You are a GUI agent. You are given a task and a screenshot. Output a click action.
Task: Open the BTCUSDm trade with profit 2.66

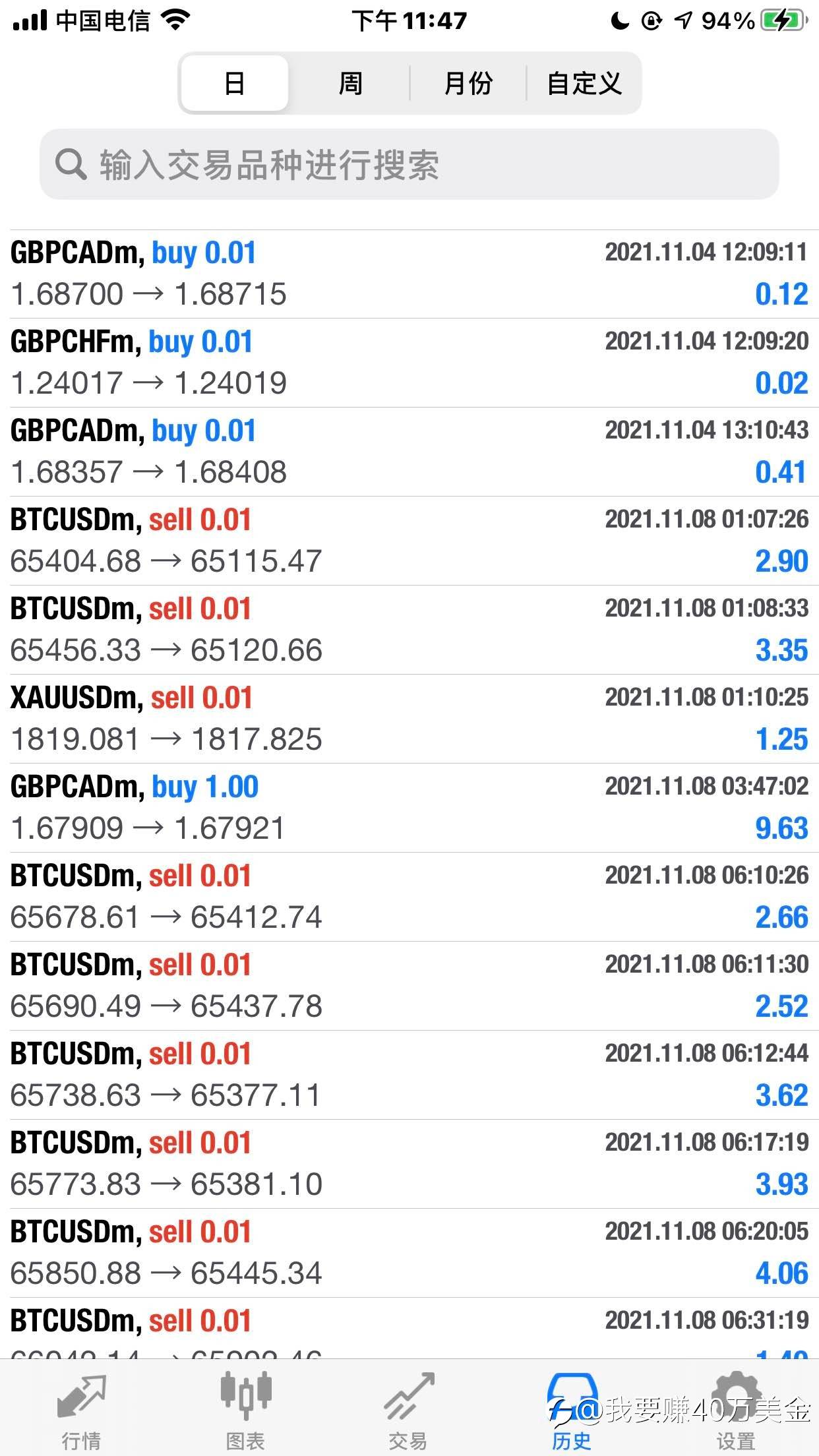[409, 897]
